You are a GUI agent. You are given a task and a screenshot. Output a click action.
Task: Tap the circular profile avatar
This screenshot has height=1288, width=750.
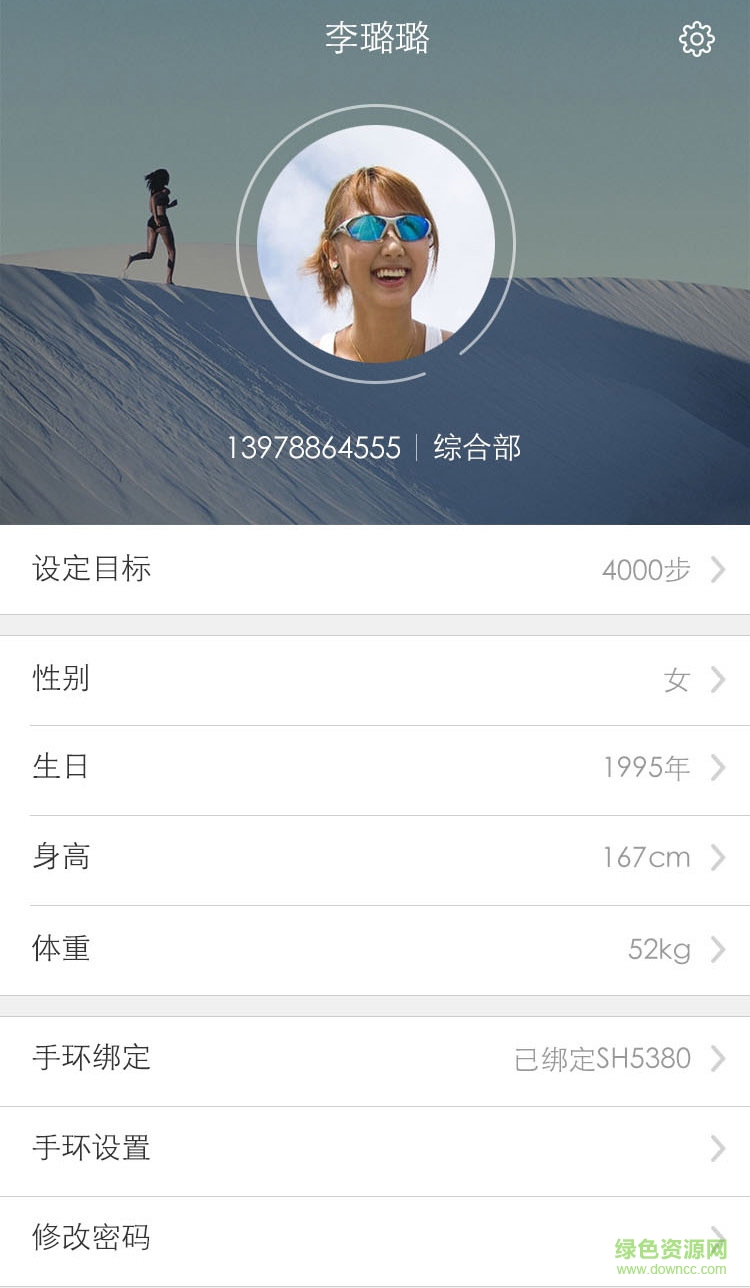tap(376, 243)
